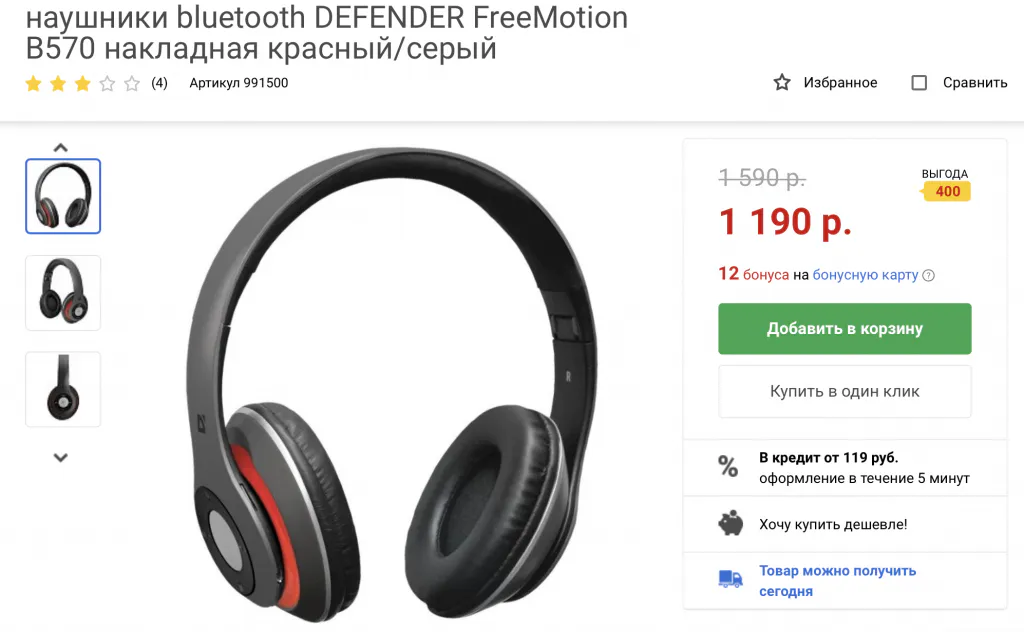This screenshot has height=632, width=1024.
Task: Check the Сравнить compare checkbox
Action: tap(919, 83)
